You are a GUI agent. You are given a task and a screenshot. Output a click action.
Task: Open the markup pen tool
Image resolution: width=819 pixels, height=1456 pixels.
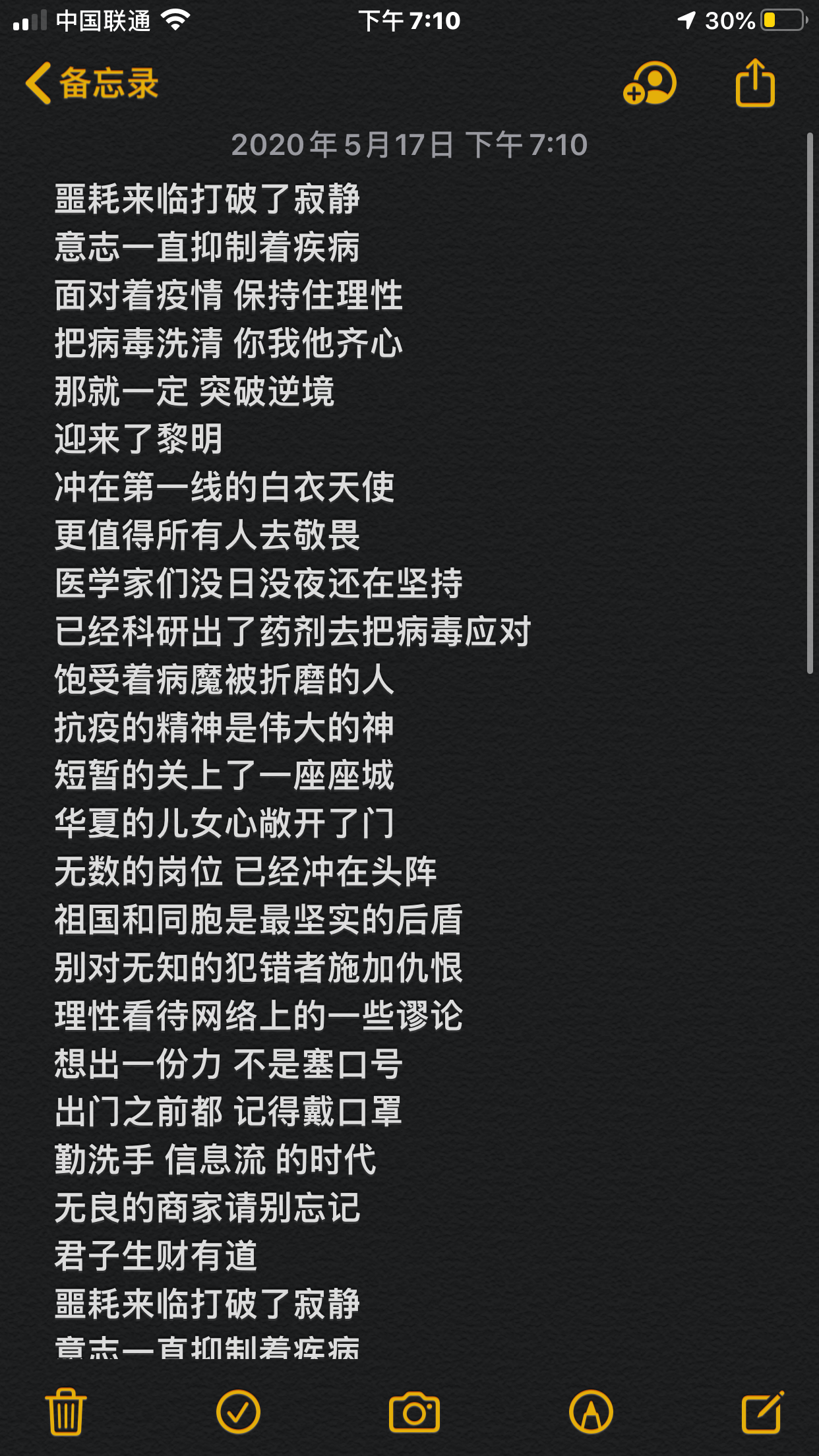pos(591,1412)
